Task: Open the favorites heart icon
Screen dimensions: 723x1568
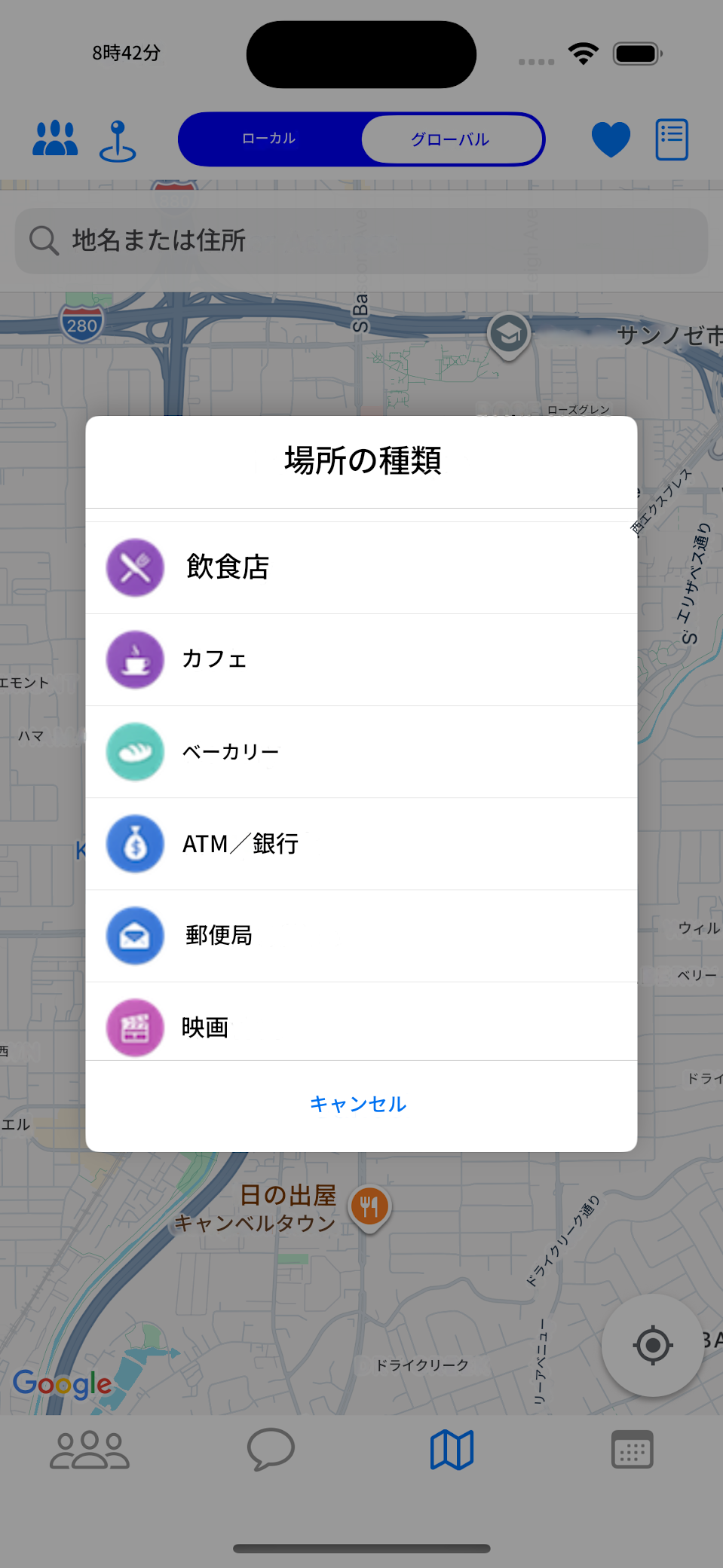Action: pyautogui.click(x=611, y=139)
